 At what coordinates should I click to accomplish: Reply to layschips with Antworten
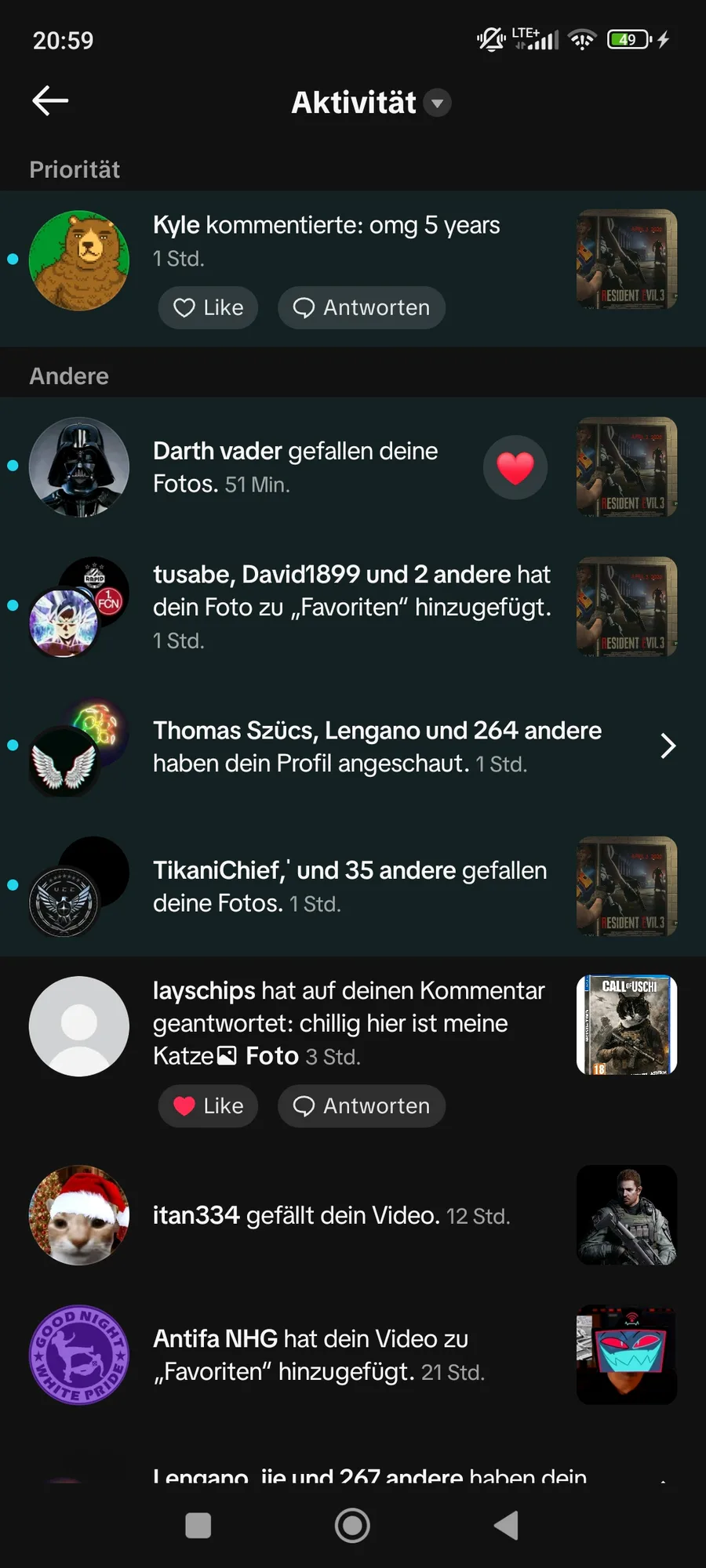point(361,1106)
